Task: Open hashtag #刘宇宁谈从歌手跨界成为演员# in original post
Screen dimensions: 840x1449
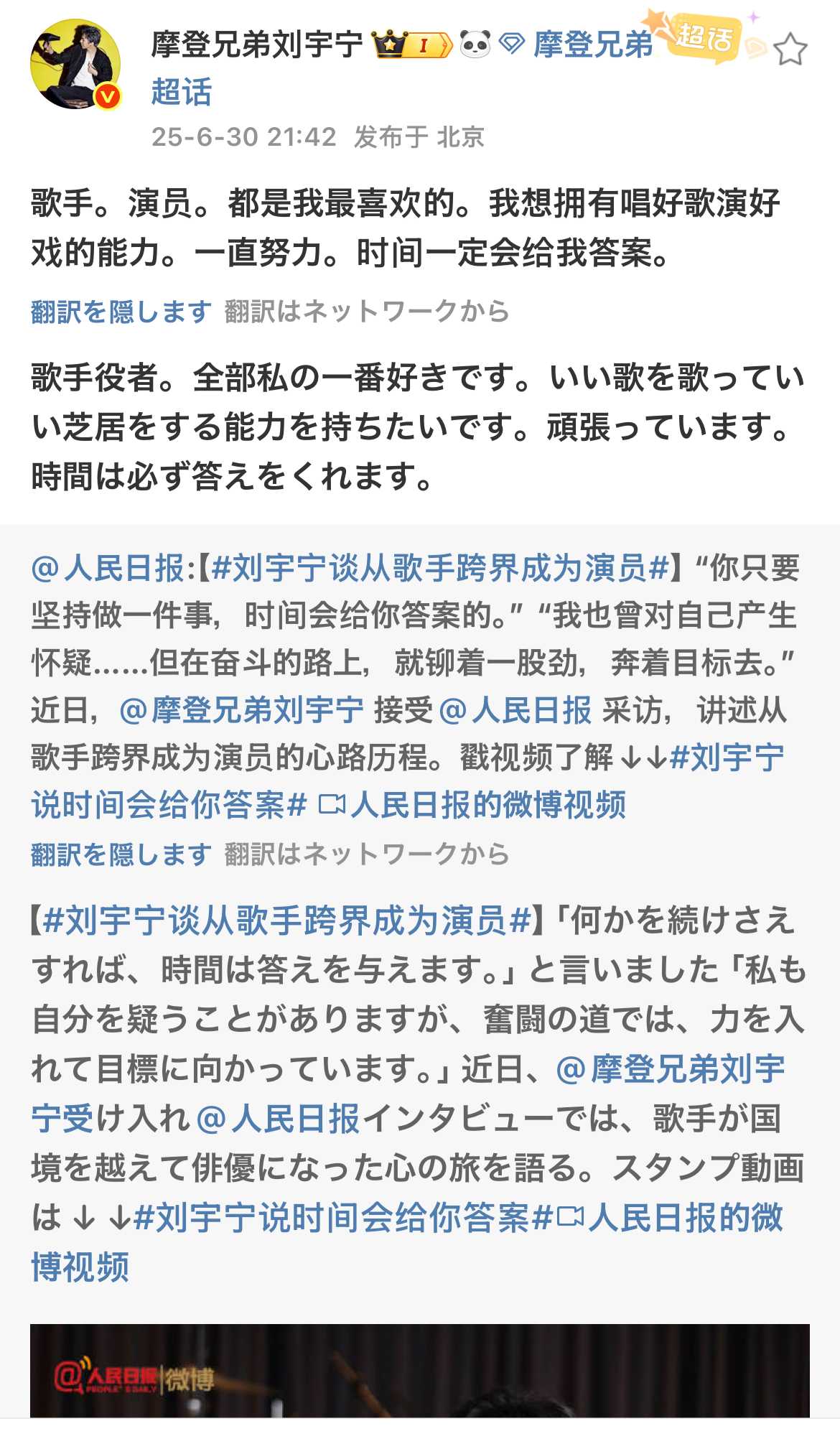Action: coord(441,568)
